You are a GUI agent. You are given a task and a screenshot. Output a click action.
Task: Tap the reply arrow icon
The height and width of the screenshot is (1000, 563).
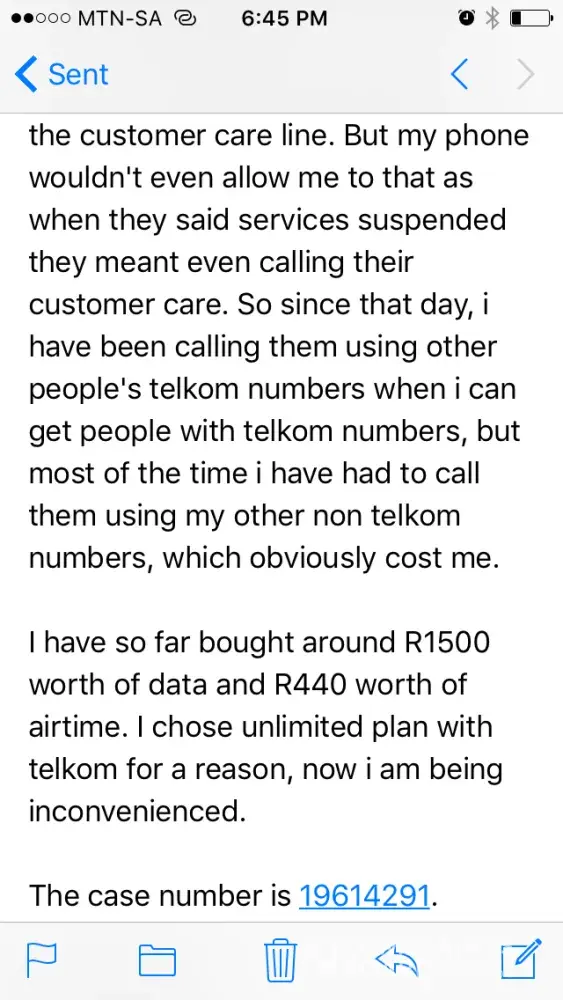(x=397, y=960)
